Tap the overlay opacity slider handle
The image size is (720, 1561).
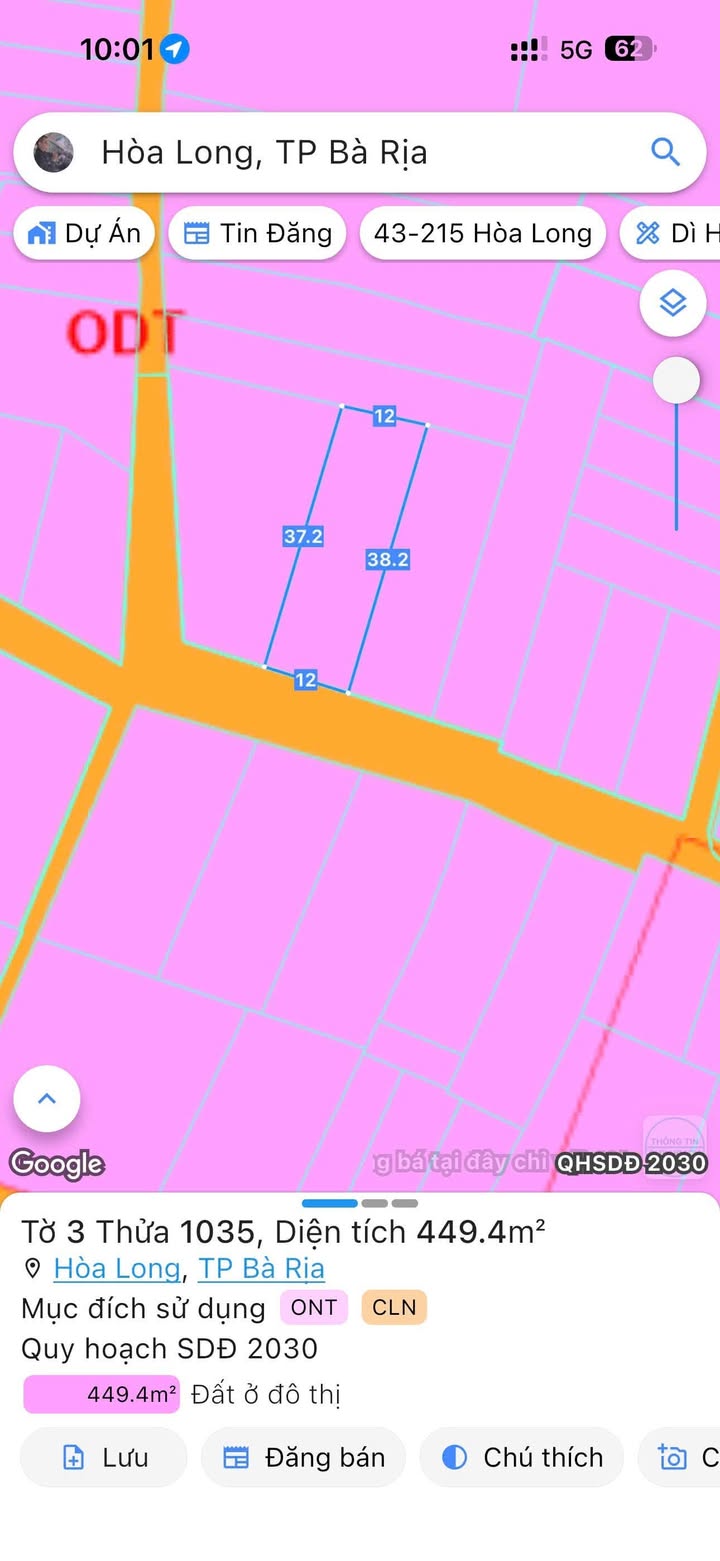[x=676, y=381]
